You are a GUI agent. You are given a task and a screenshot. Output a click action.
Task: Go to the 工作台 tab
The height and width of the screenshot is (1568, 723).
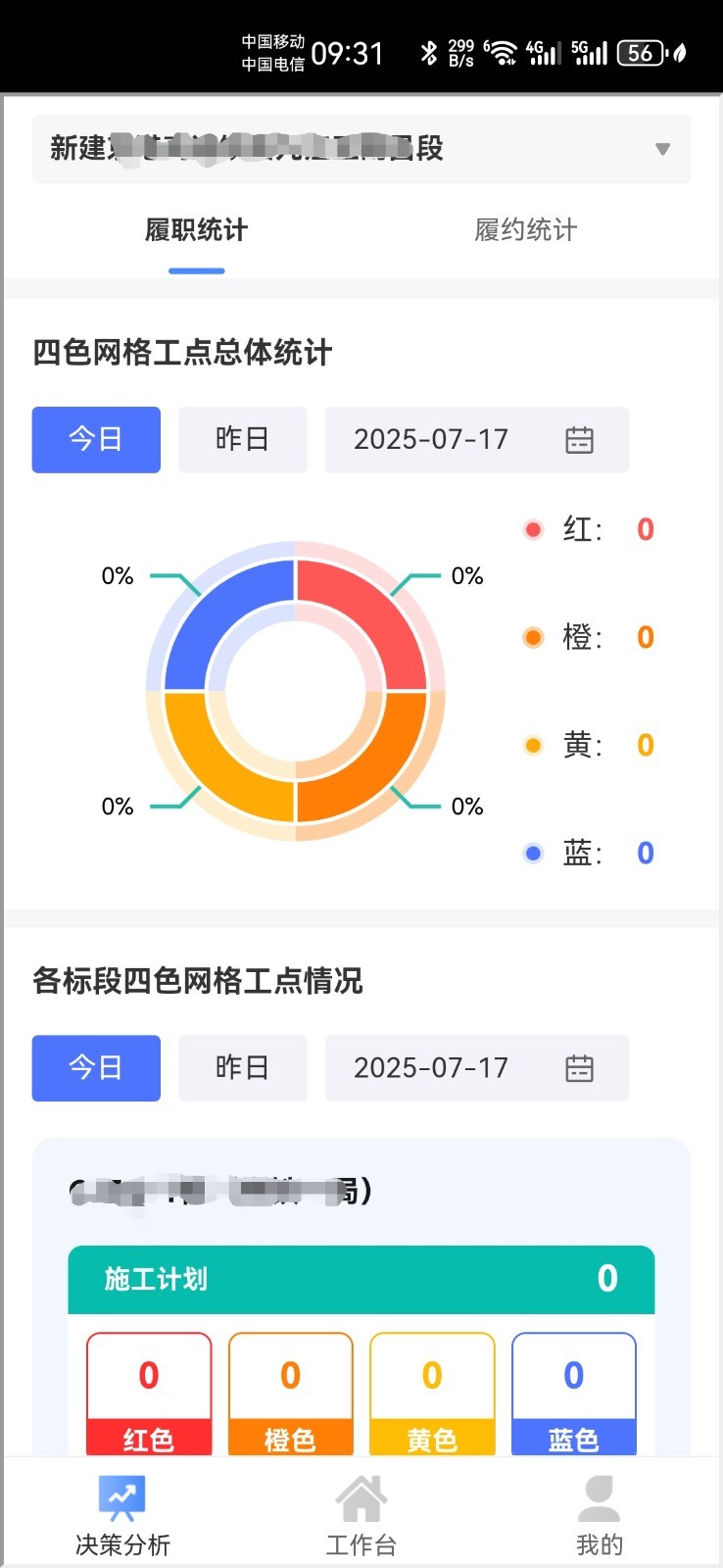point(361,1515)
